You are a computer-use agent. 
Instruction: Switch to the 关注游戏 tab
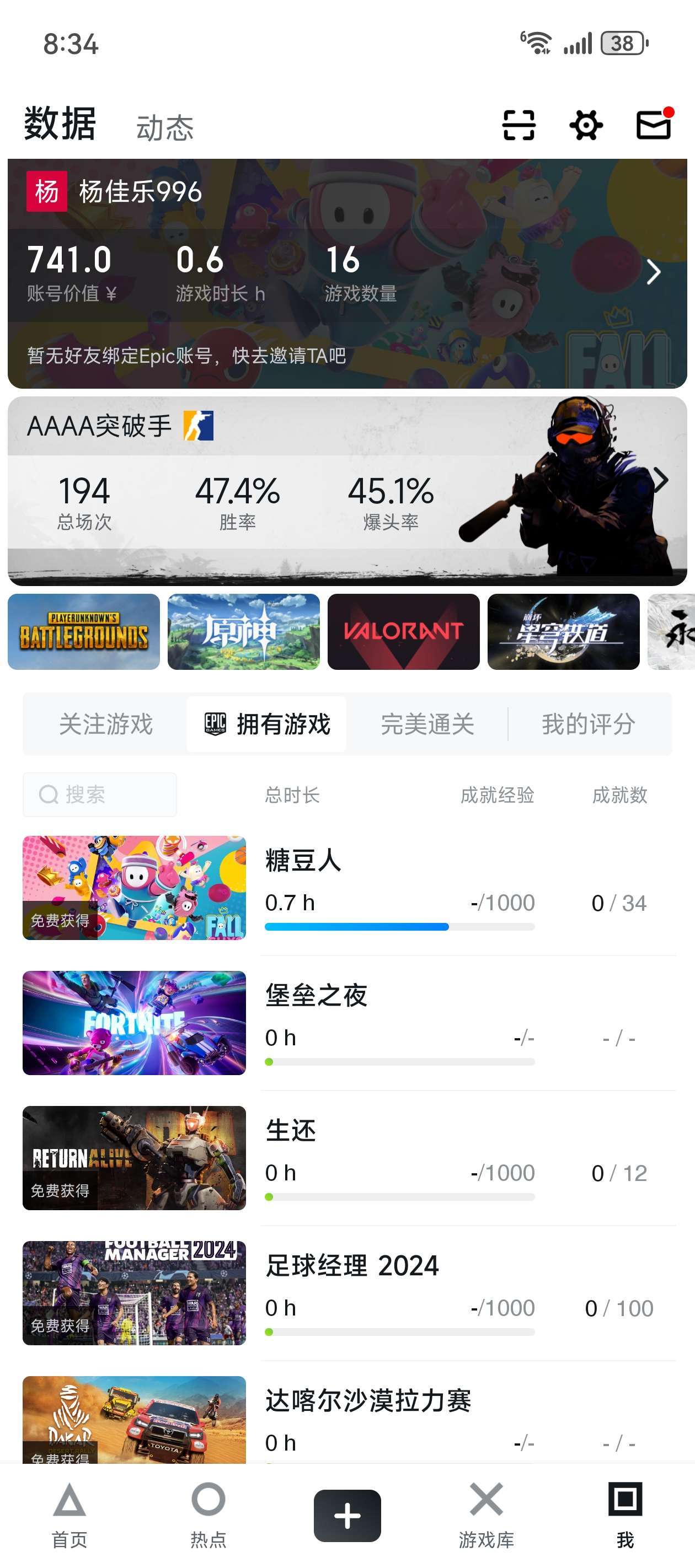tap(105, 724)
